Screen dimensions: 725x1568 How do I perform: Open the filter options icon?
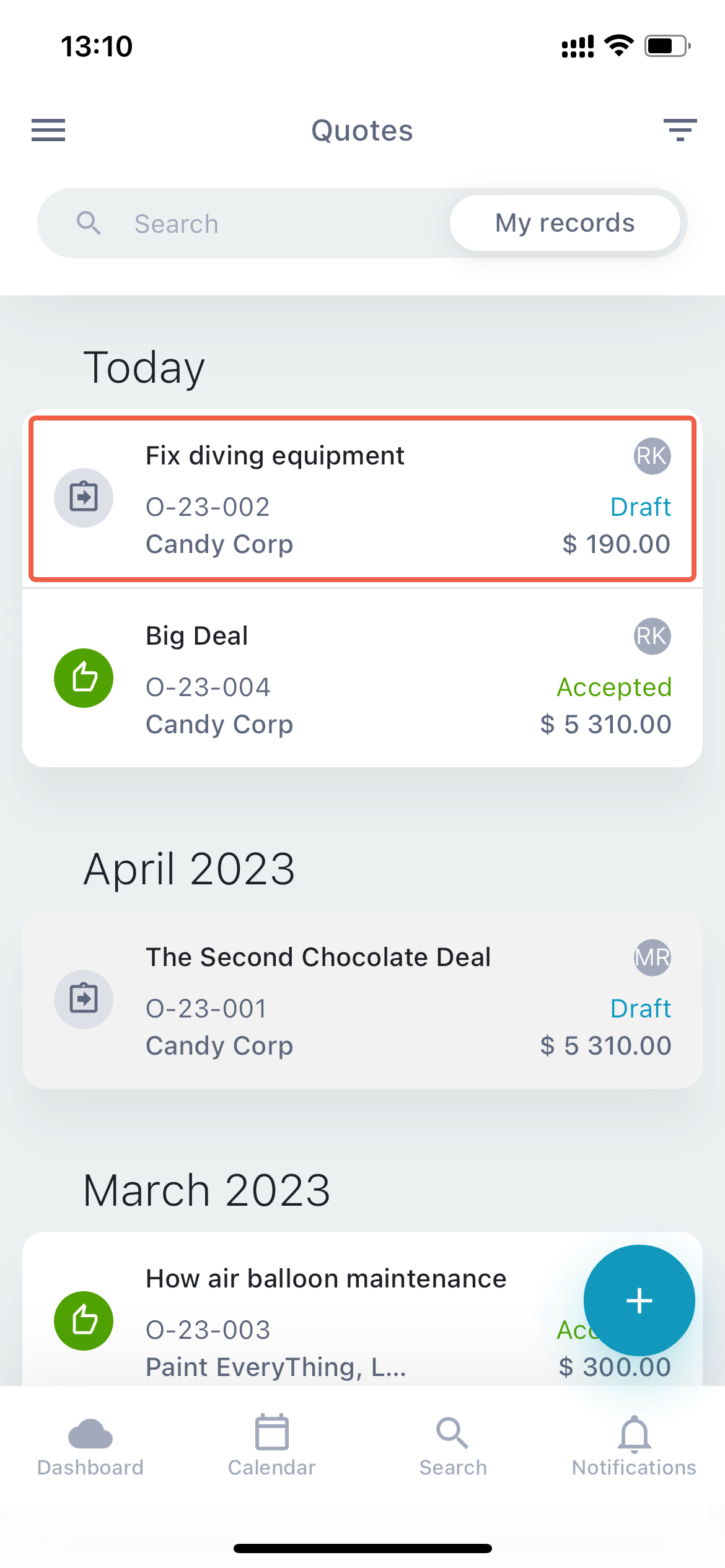point(680,130)
